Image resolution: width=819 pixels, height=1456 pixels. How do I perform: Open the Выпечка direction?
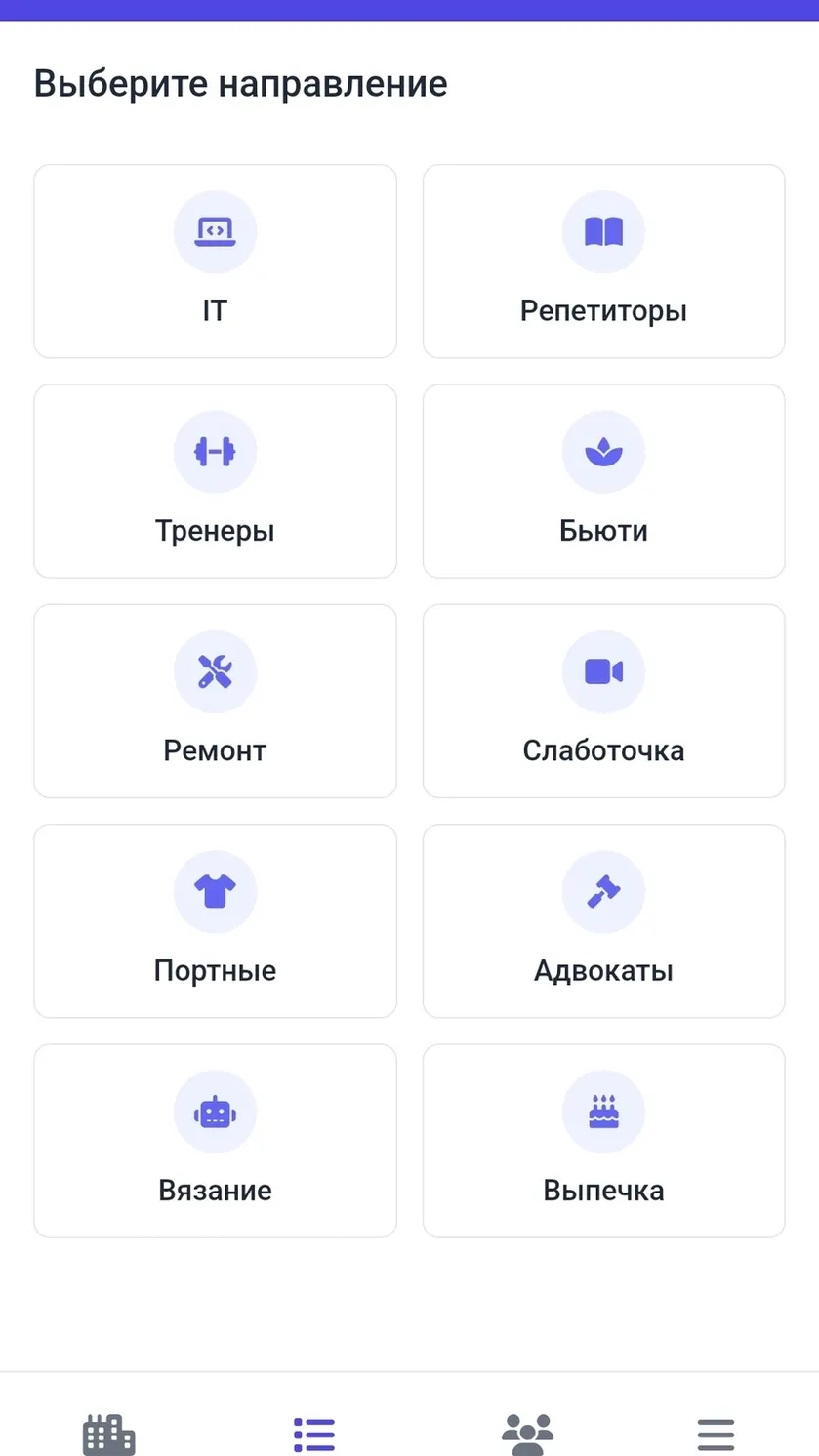603,1141
